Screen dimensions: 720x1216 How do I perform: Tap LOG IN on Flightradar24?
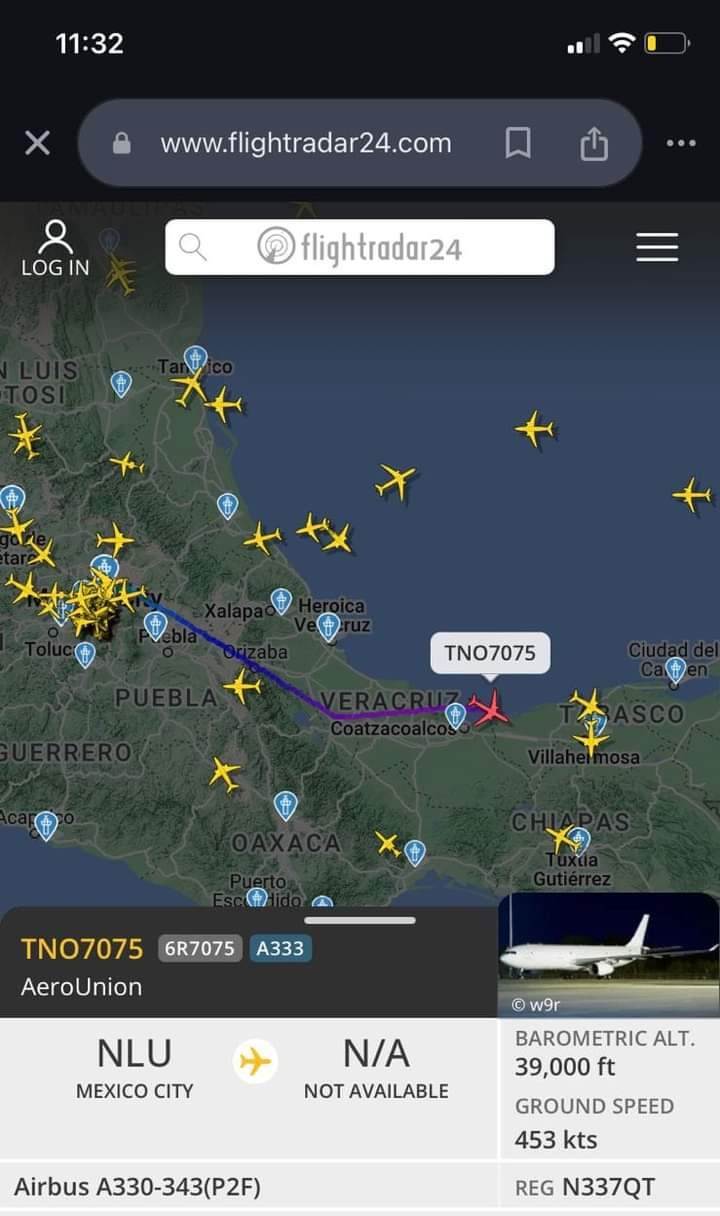click(x=55, y=248)
